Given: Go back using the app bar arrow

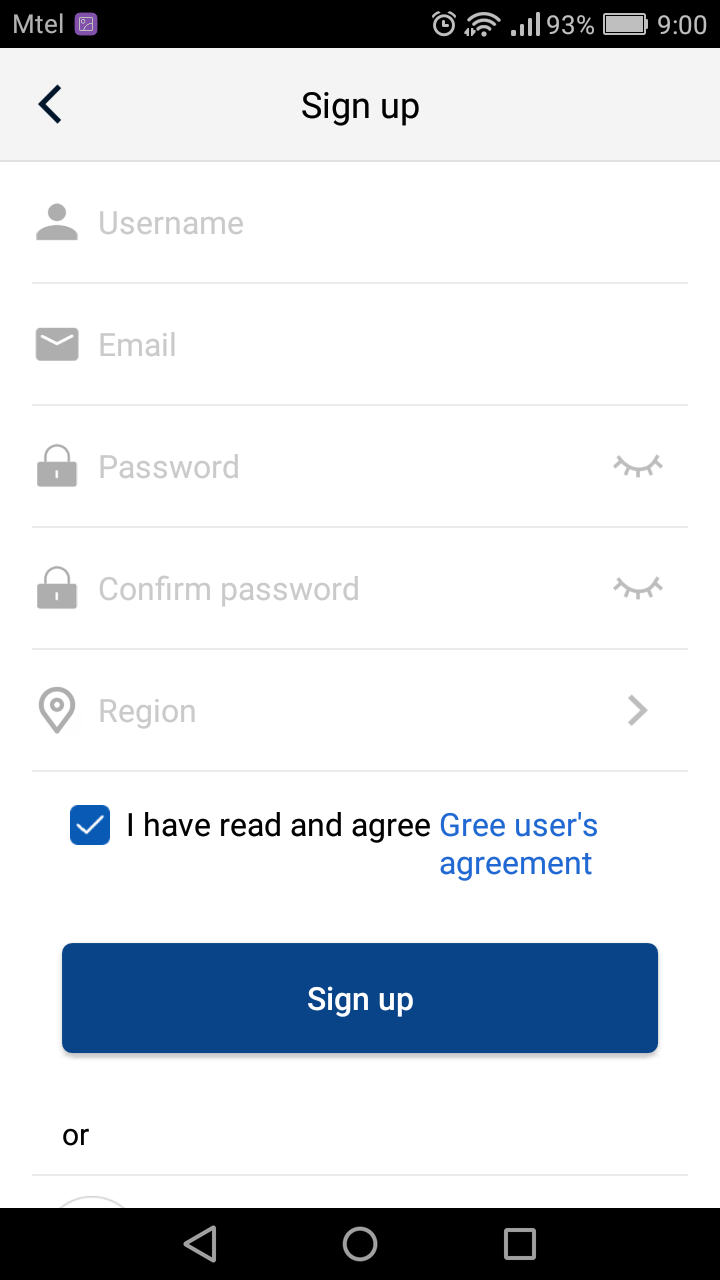Looking at the screenshot, I should (x=50, y=105).
